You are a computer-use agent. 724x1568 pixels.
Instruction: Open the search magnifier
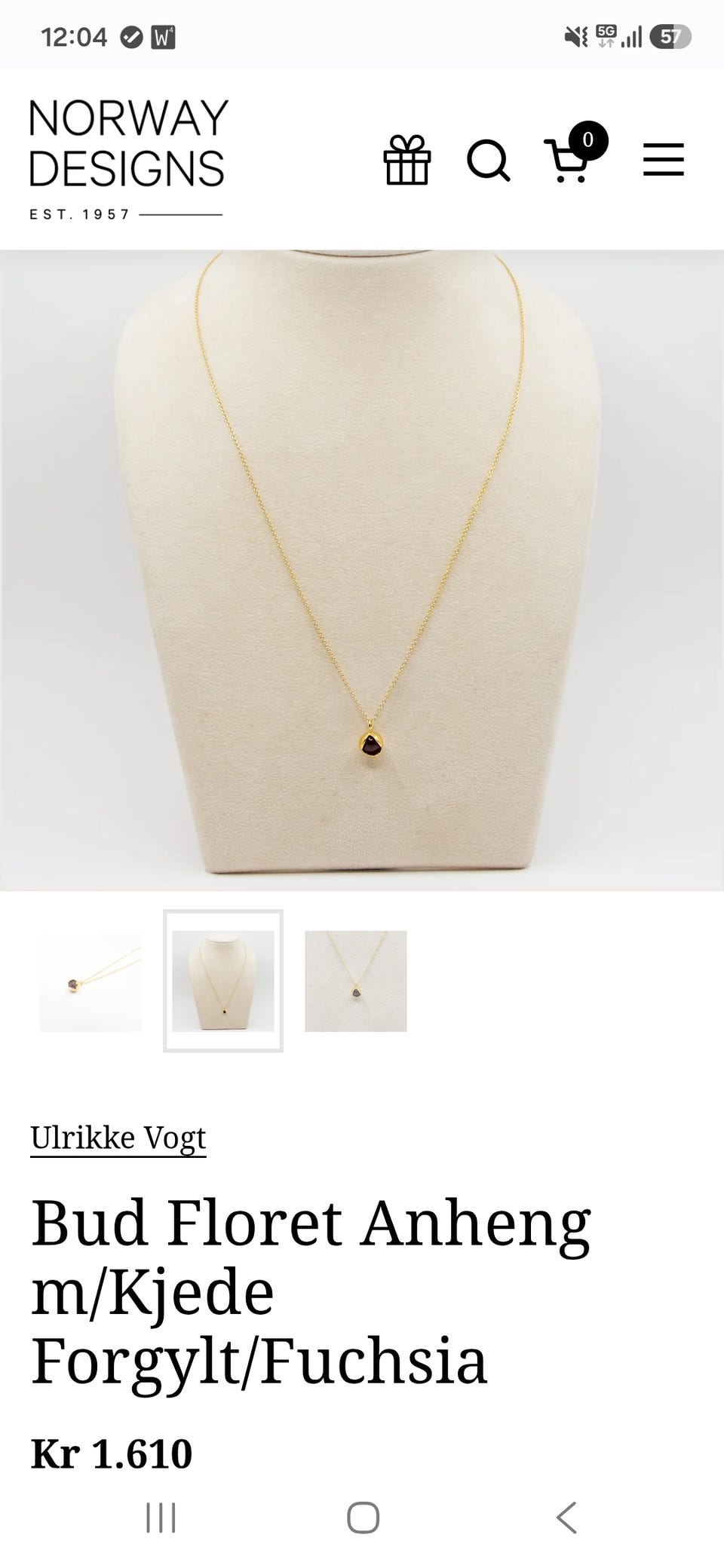[489, 160]
